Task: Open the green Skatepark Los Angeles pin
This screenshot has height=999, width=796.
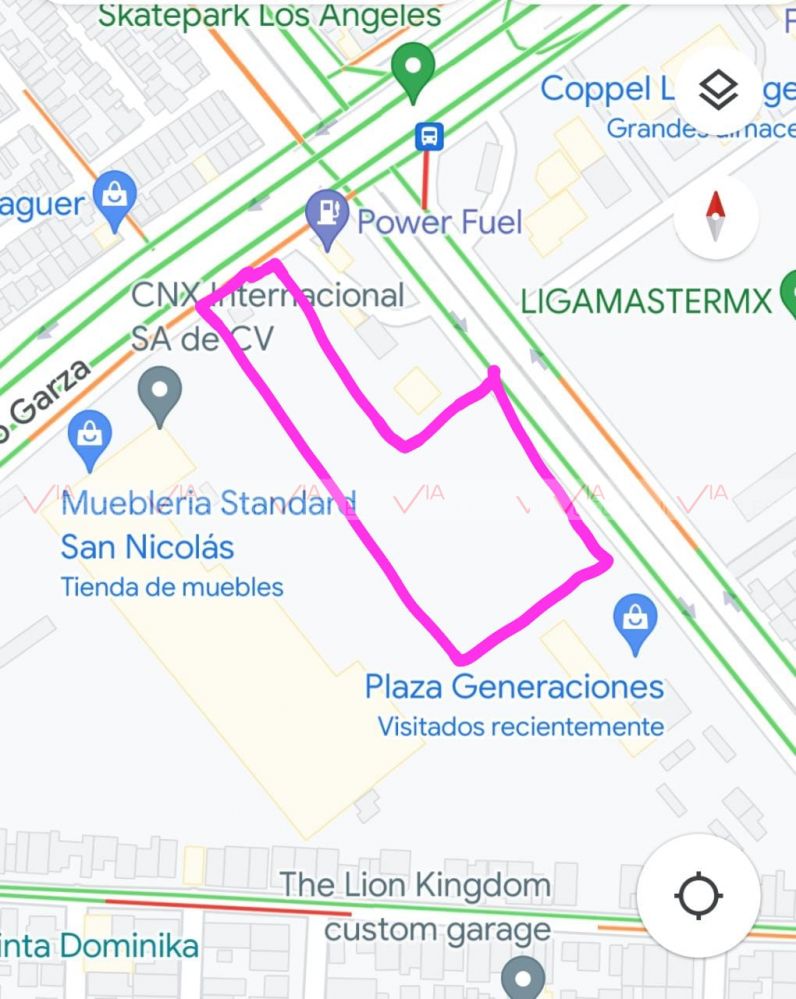Action: [x=412, y=69]
